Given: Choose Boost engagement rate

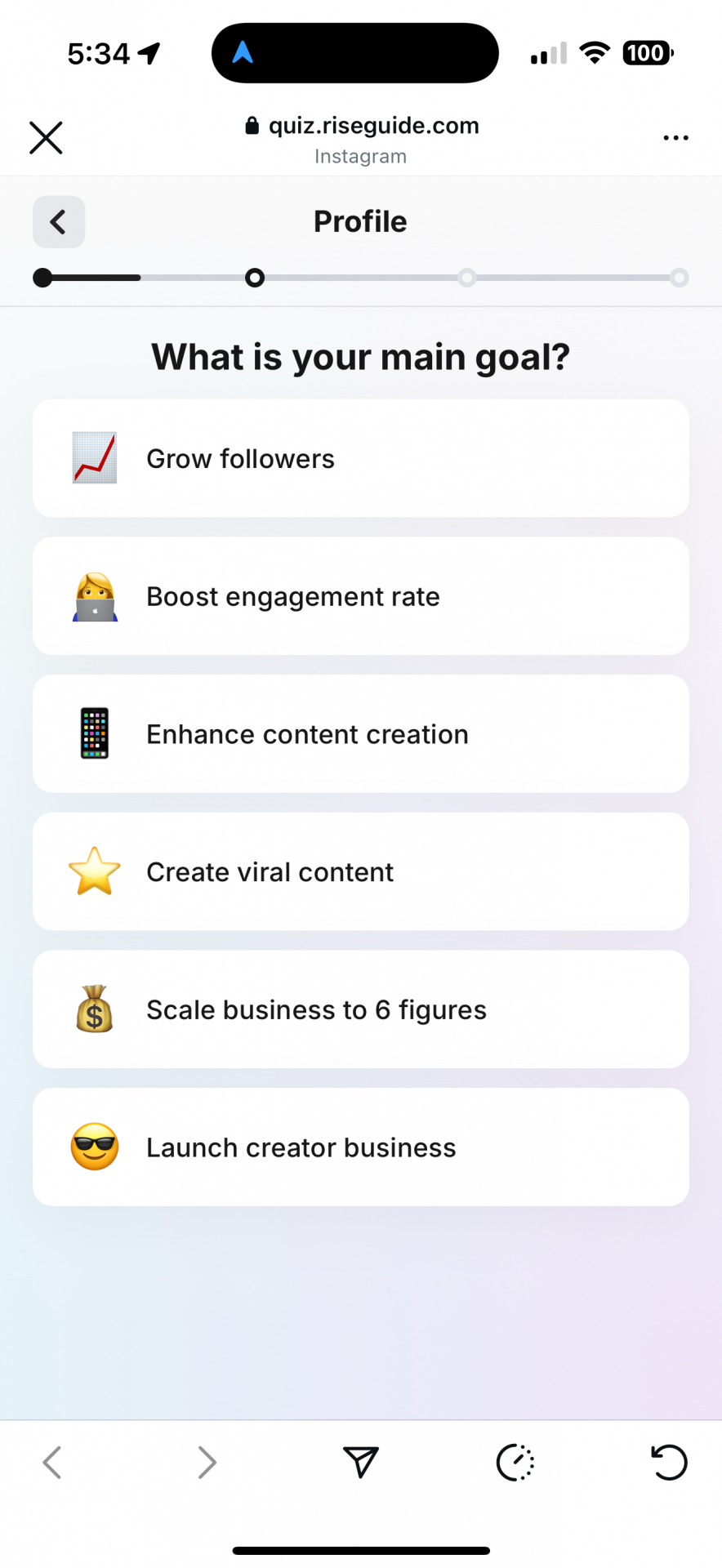Looking at the screenshot, I should (360, 596).
